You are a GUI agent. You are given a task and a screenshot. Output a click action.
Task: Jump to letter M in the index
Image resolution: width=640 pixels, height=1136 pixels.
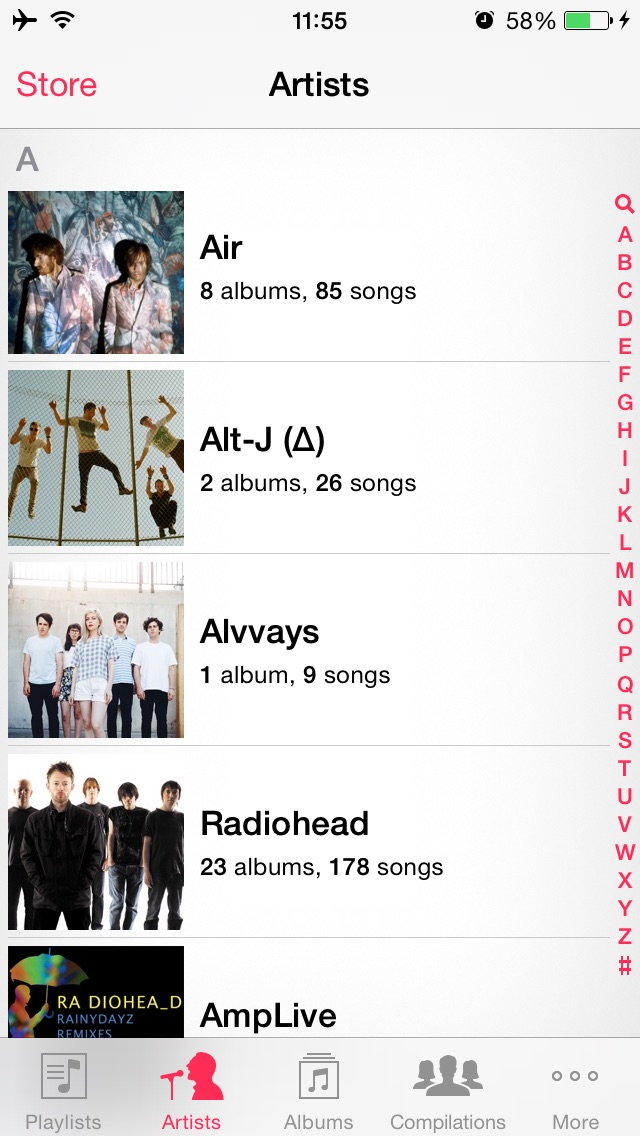tap(624, 571)
